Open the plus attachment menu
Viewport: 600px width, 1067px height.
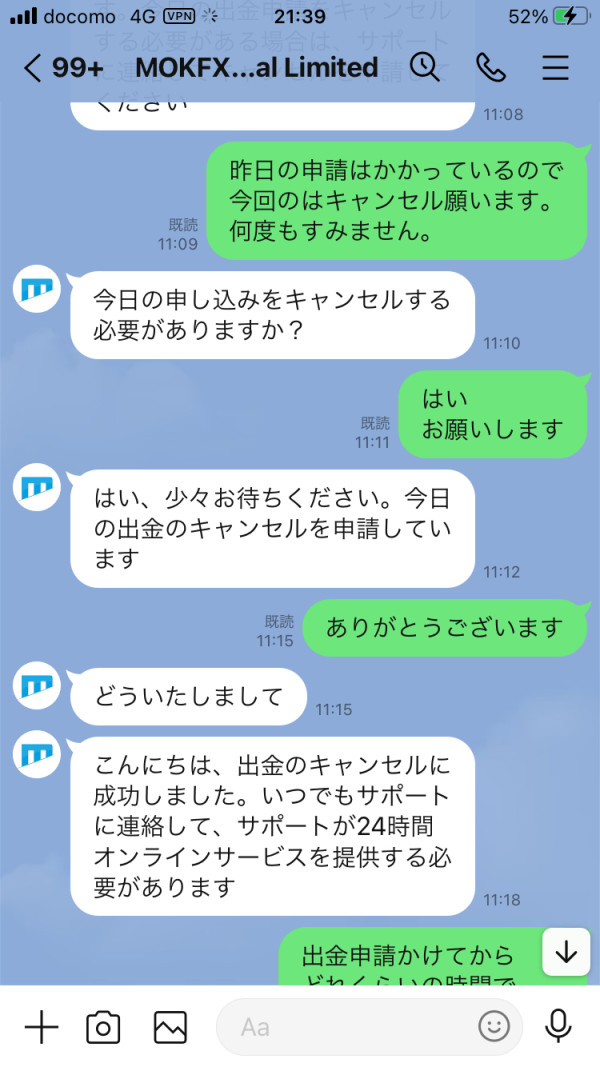(41, 1027)
